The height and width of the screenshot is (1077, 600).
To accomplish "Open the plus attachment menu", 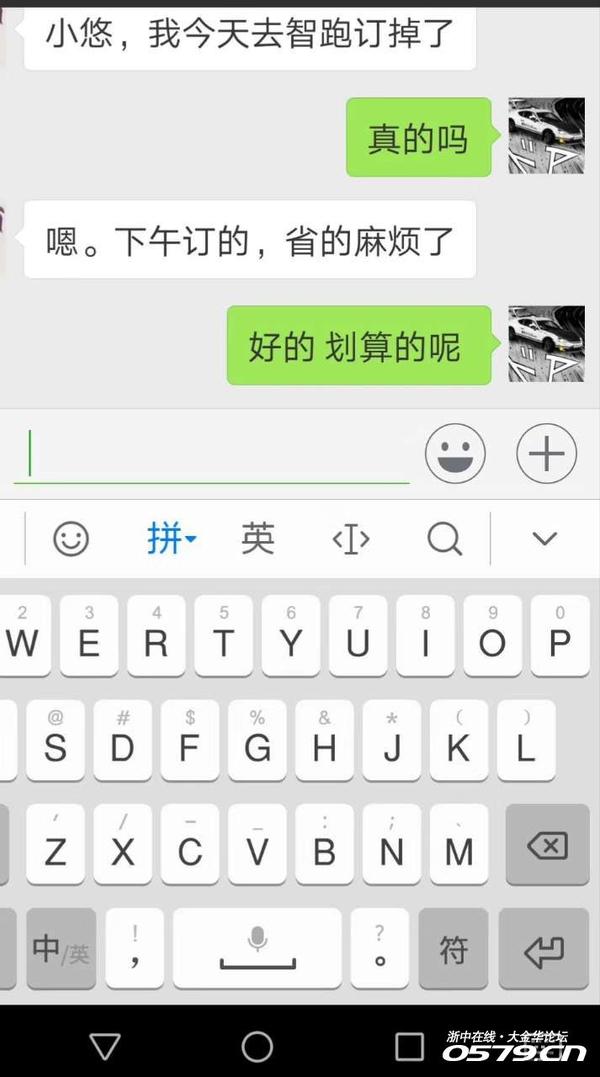I will [x=546, y=455].
